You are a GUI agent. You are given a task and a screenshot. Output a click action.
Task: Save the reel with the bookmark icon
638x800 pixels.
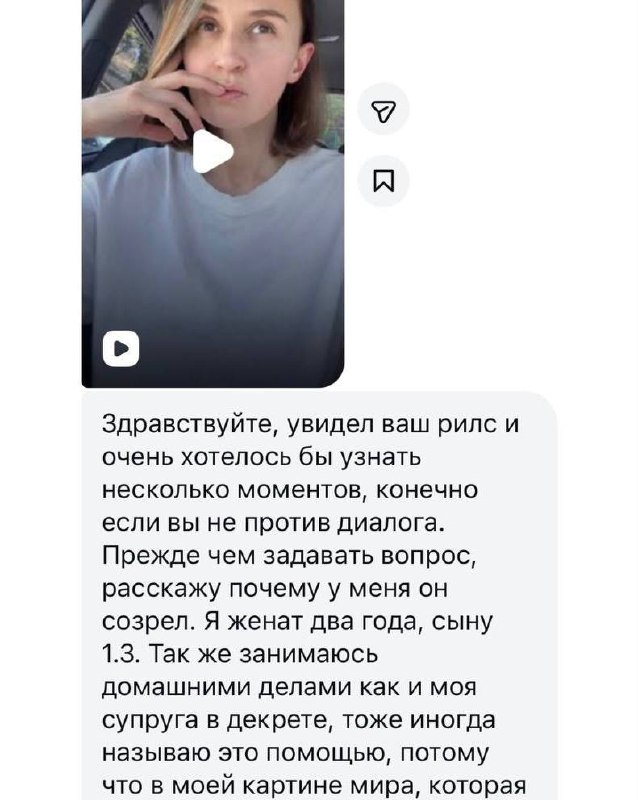point(384,180)
